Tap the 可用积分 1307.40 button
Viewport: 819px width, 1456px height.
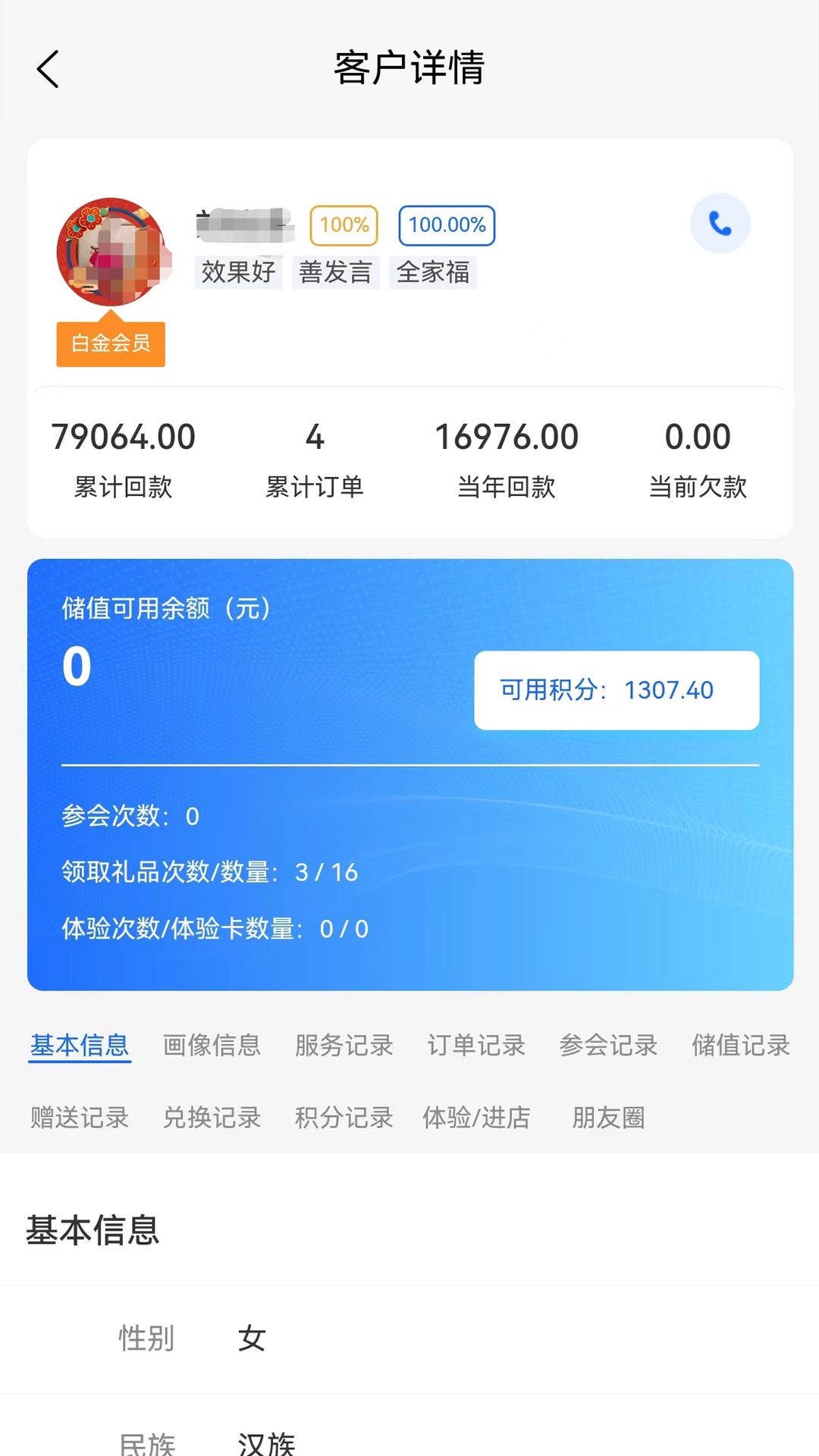coord(616,690)
